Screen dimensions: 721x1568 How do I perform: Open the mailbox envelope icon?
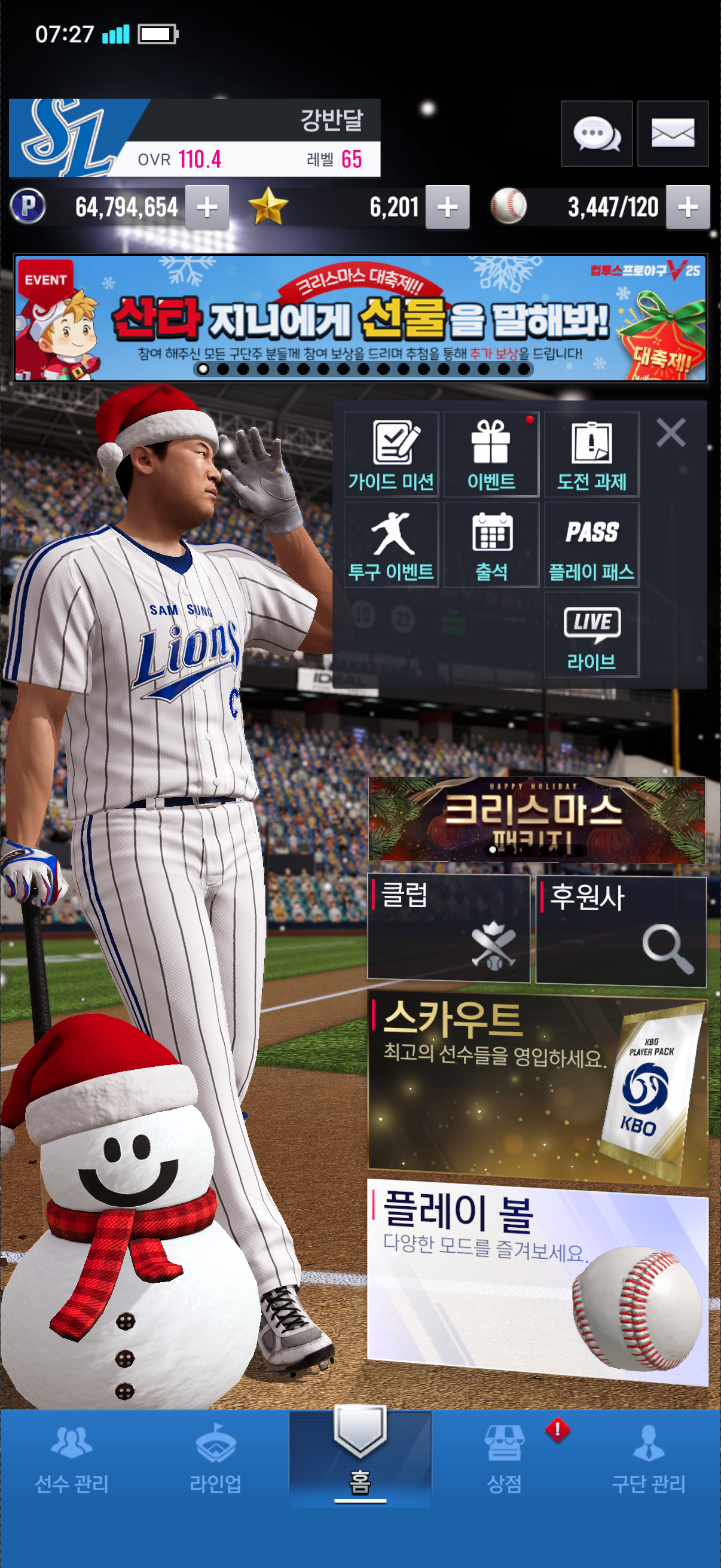(673, 133)
